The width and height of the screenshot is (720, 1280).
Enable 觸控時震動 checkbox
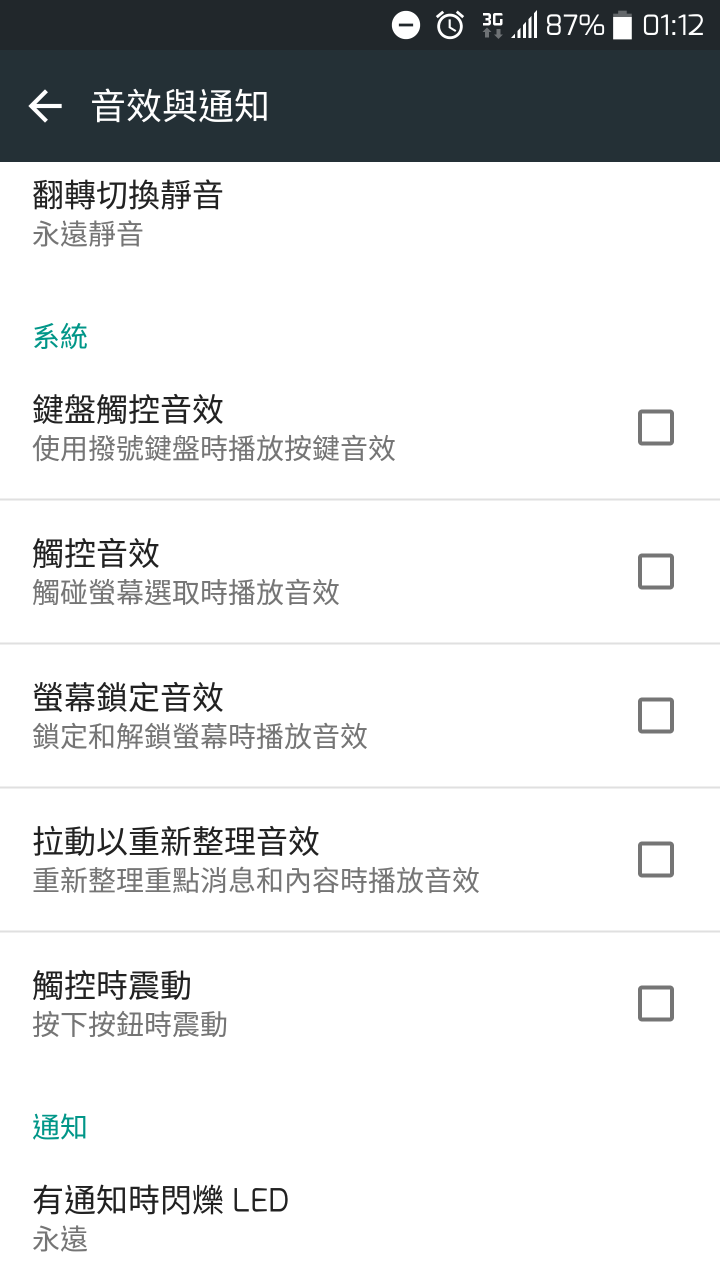click(656, 1004)
